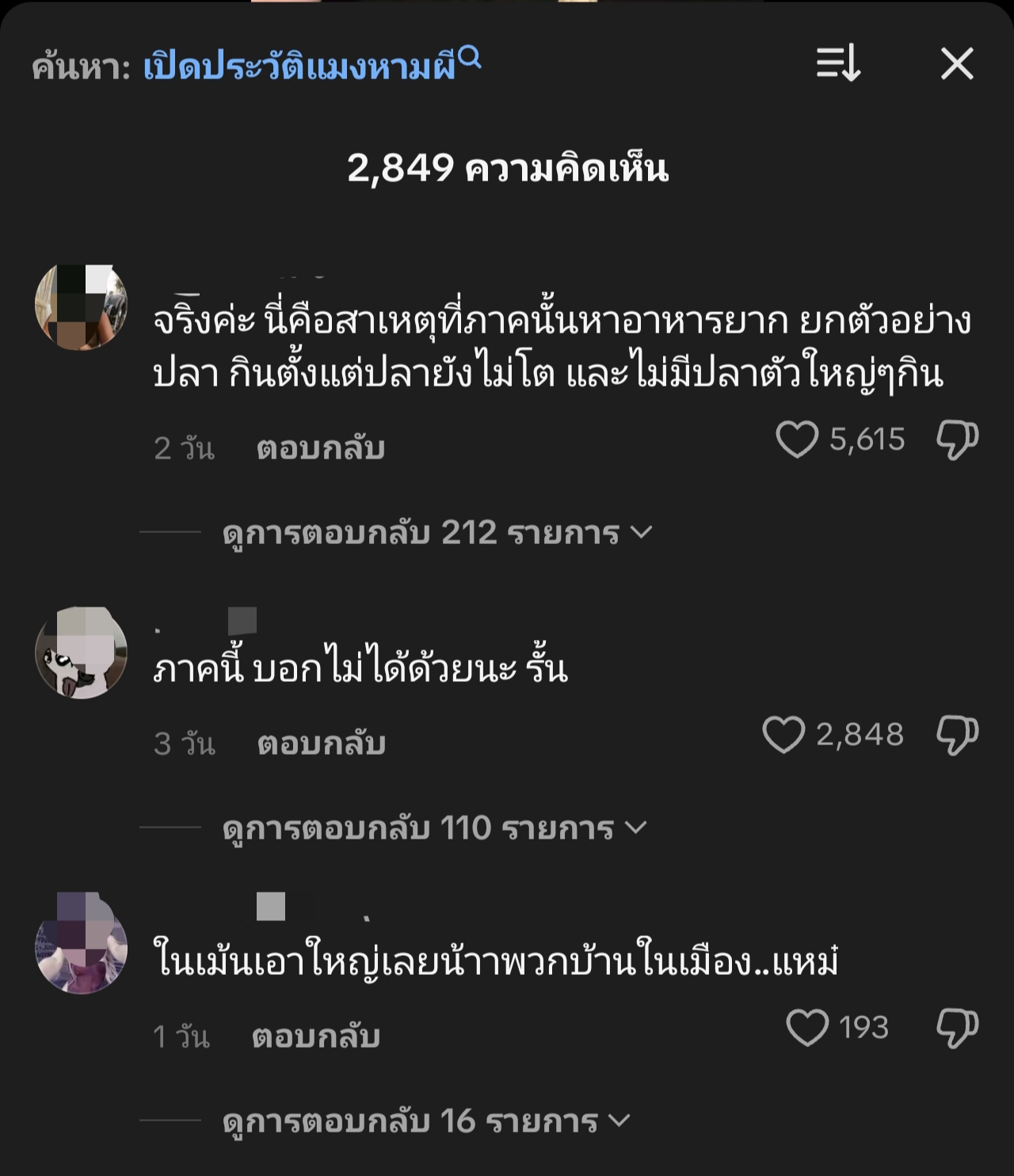Open the search link เปิดประวัติแมงหามผี
The width and height of the screenshot is (1014, 1176).
click(311, 67)
